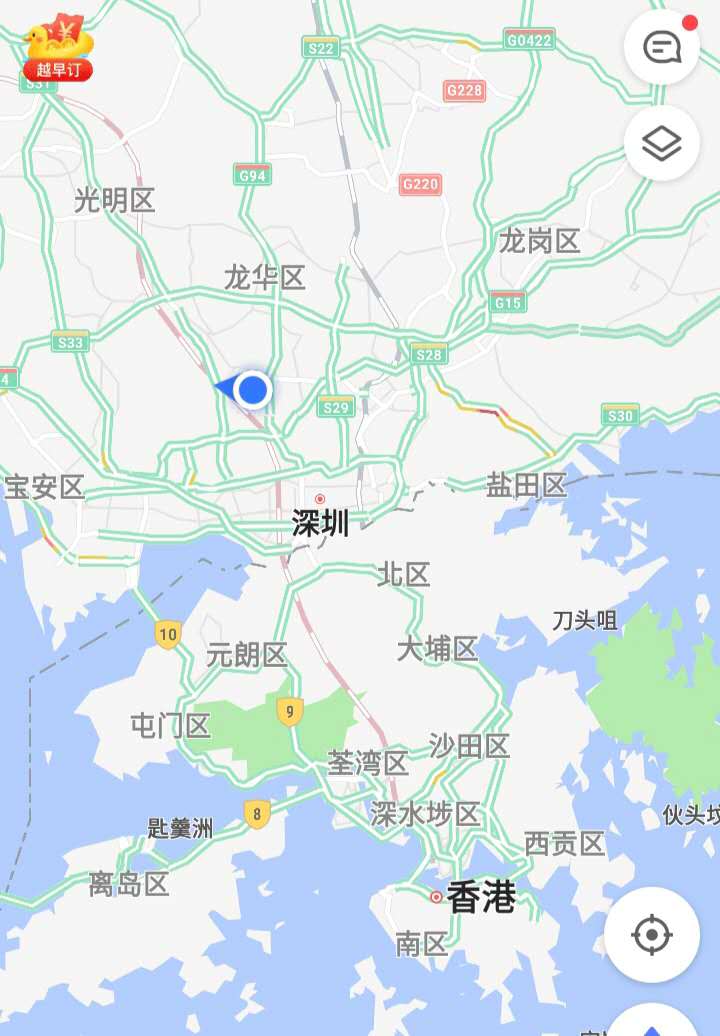
Task: Open the map layers selector
Action: tap(661, 144)
